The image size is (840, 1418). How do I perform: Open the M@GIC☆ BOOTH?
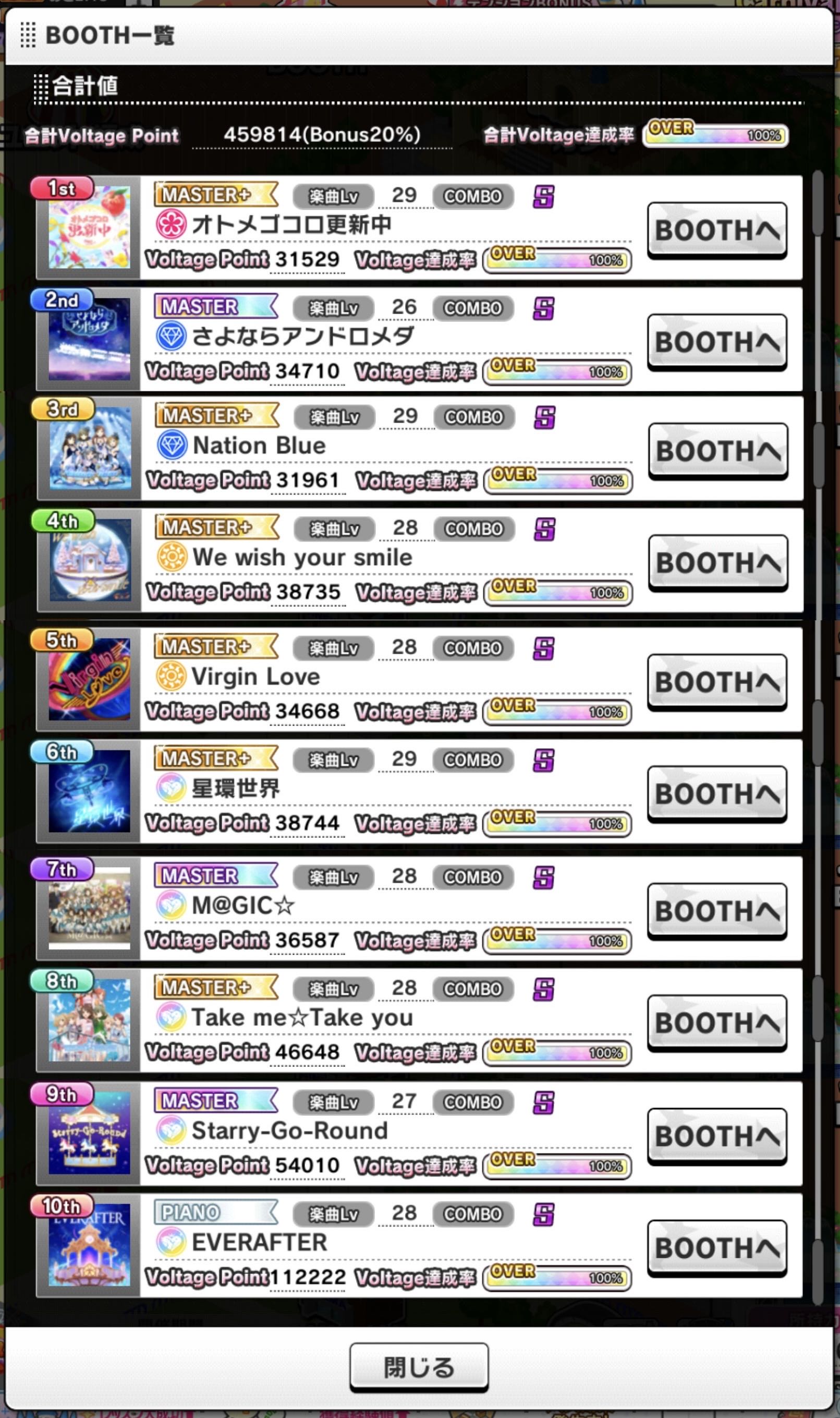pos(716,910)
